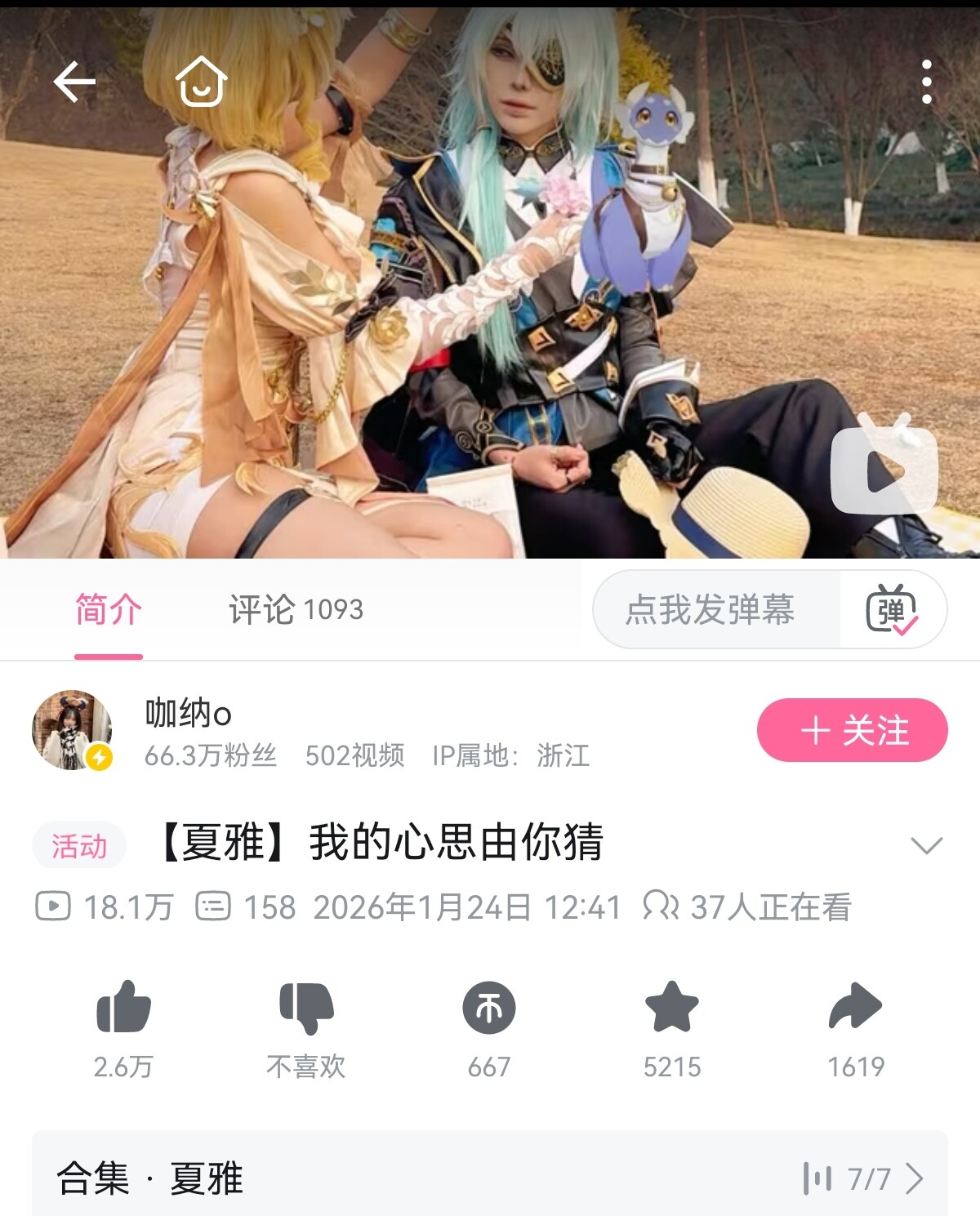Add the video to favorites star

point(671,1008)
